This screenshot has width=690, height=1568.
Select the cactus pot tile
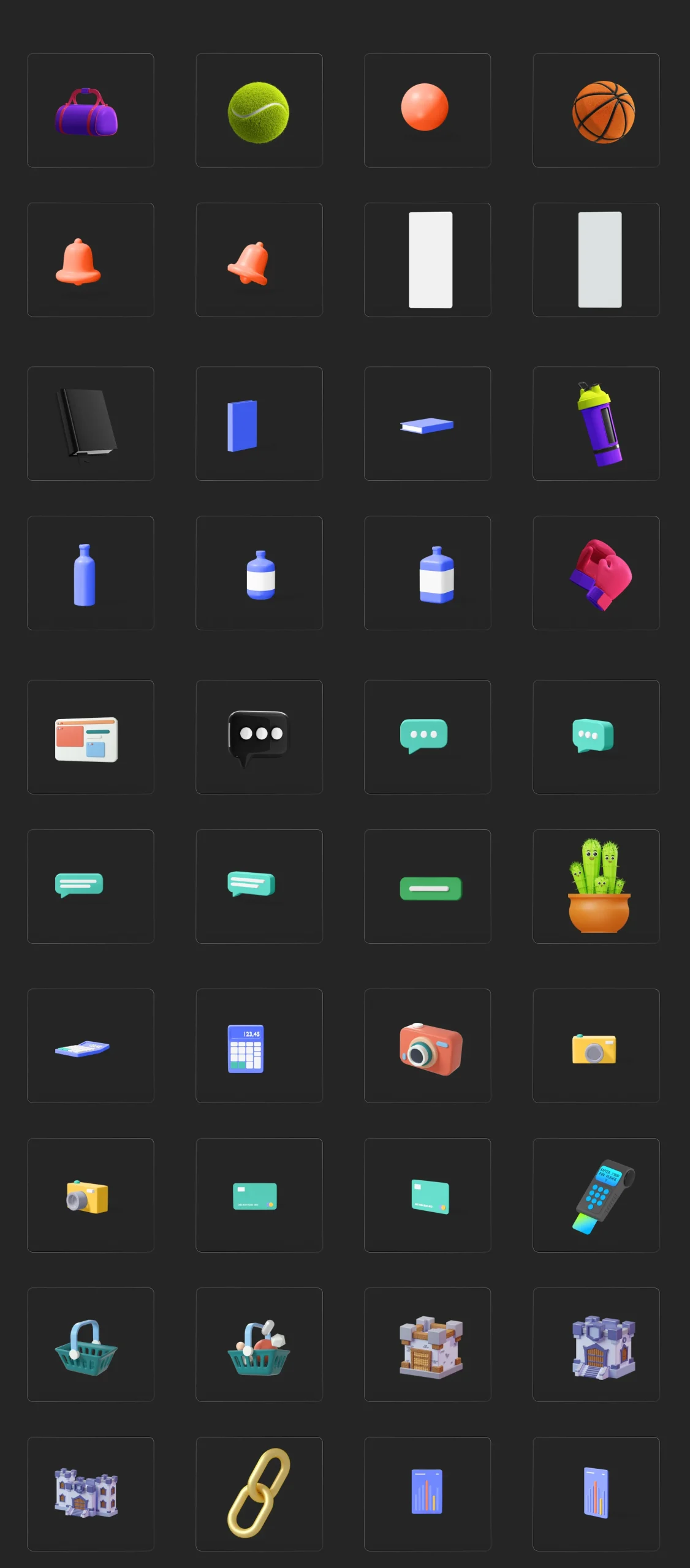coord(596,886)
